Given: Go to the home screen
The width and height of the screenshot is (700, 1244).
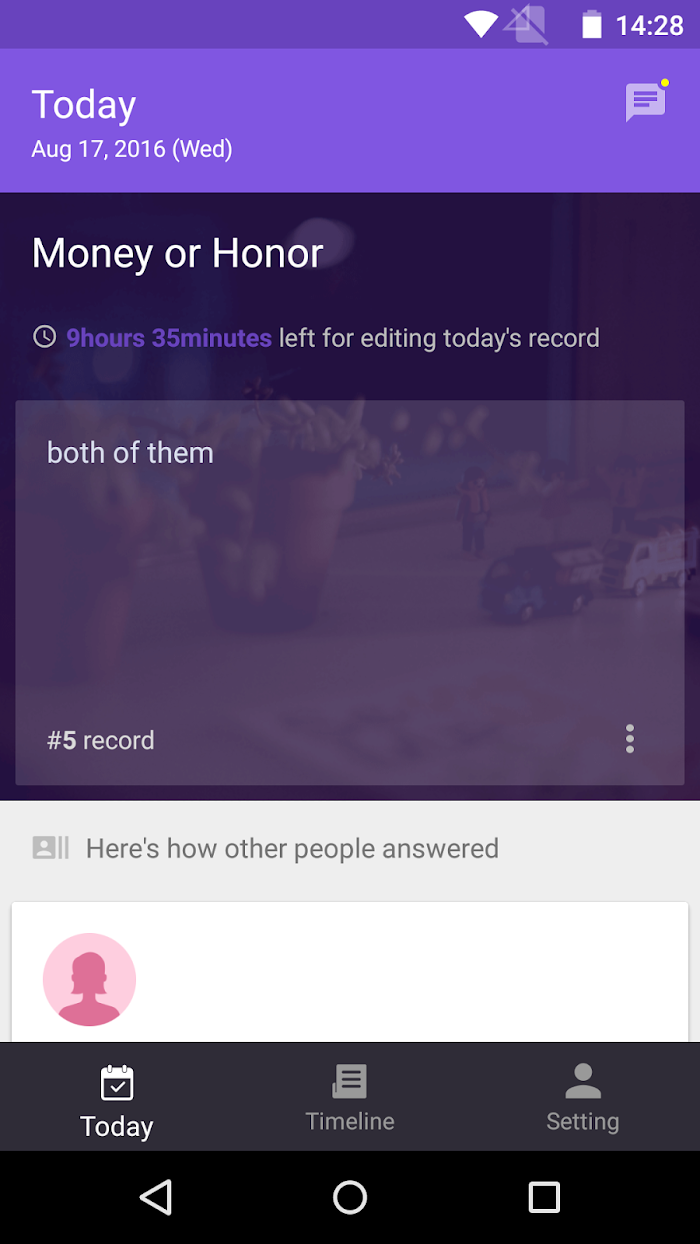Looking at the screenshot, I should tap(350, 1197).
